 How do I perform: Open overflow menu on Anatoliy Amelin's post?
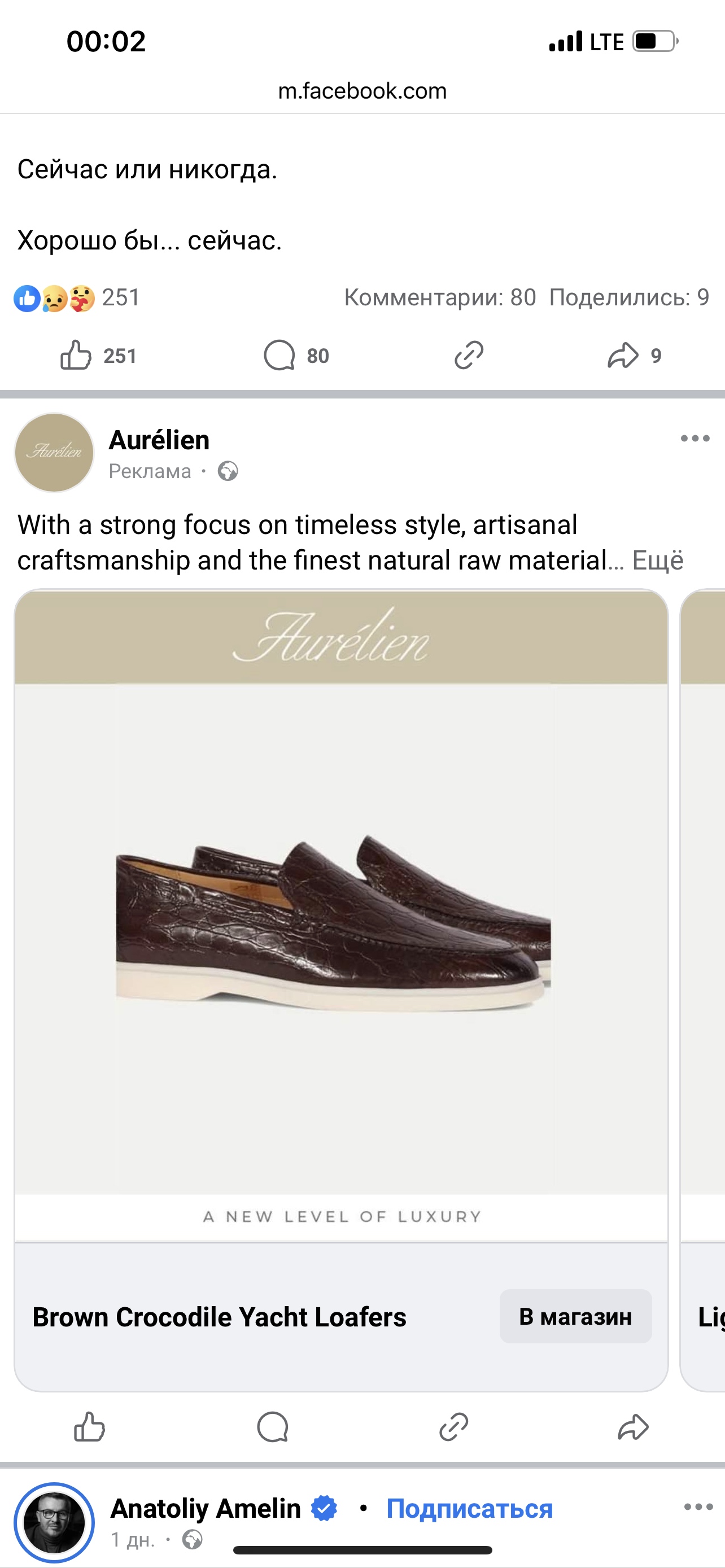(697, 1507)
